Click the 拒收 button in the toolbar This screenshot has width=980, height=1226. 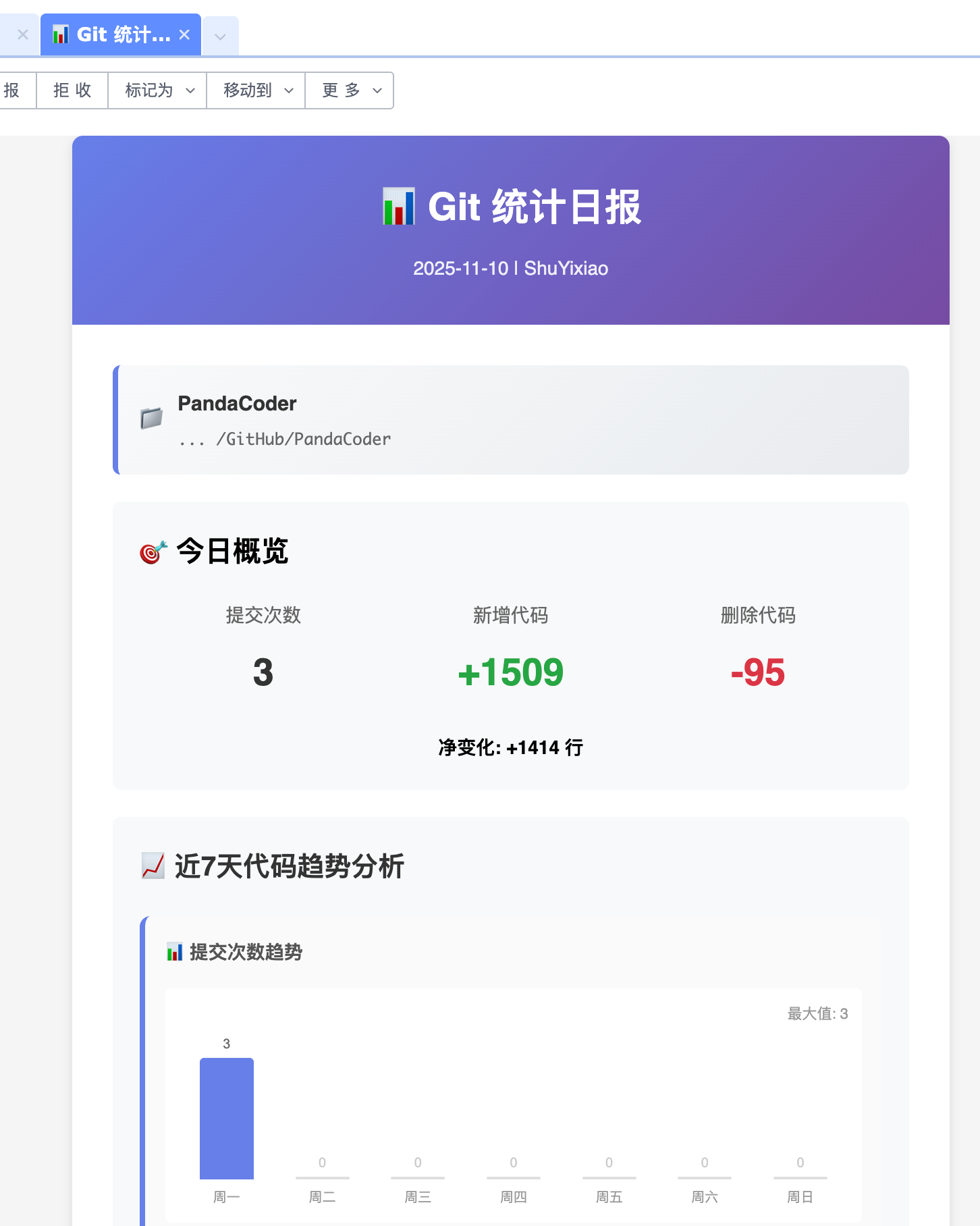pyautogui.click(x=72, y=90)
